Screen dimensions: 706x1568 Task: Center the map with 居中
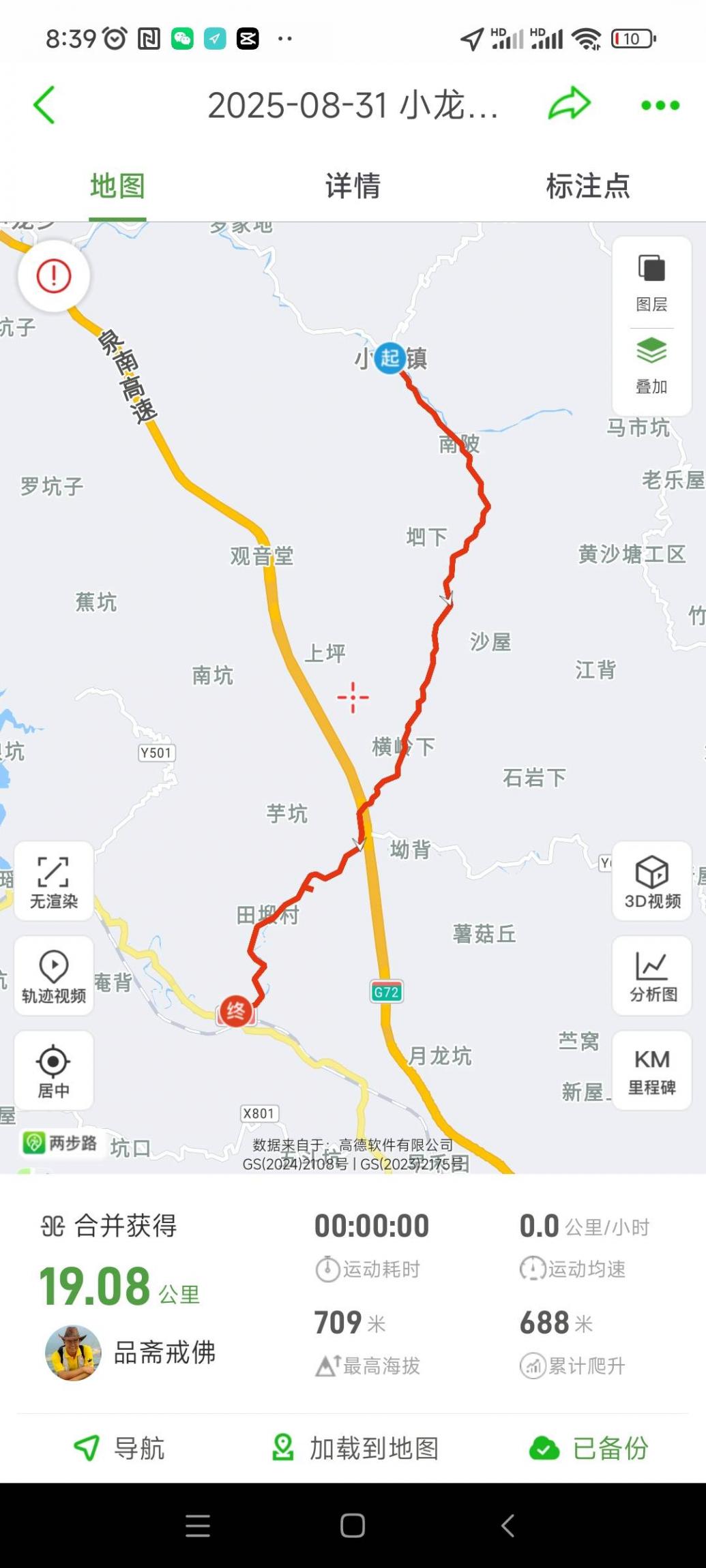coord(53,1070)
